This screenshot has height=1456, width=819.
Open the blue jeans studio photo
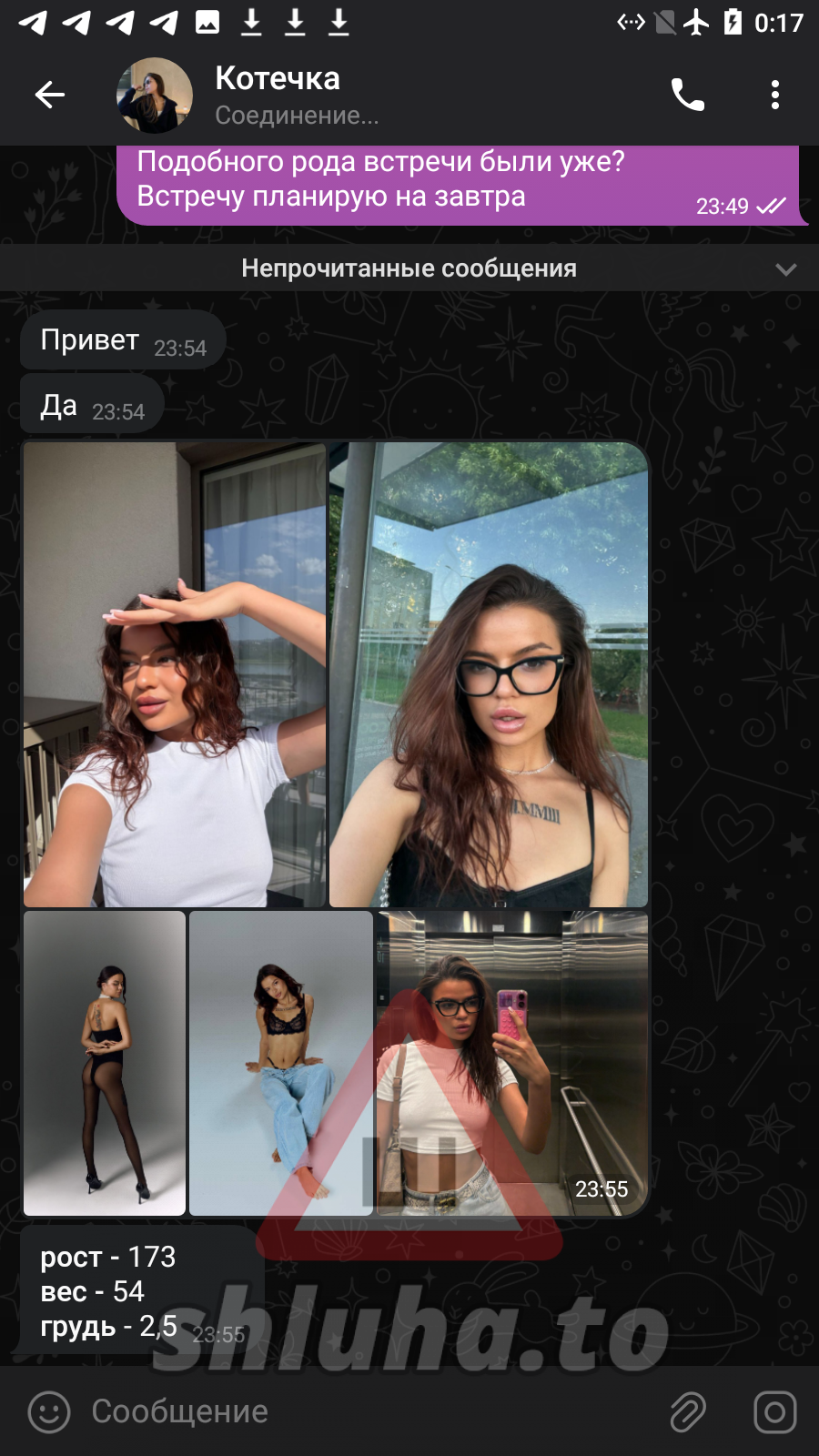(280, 1063)
